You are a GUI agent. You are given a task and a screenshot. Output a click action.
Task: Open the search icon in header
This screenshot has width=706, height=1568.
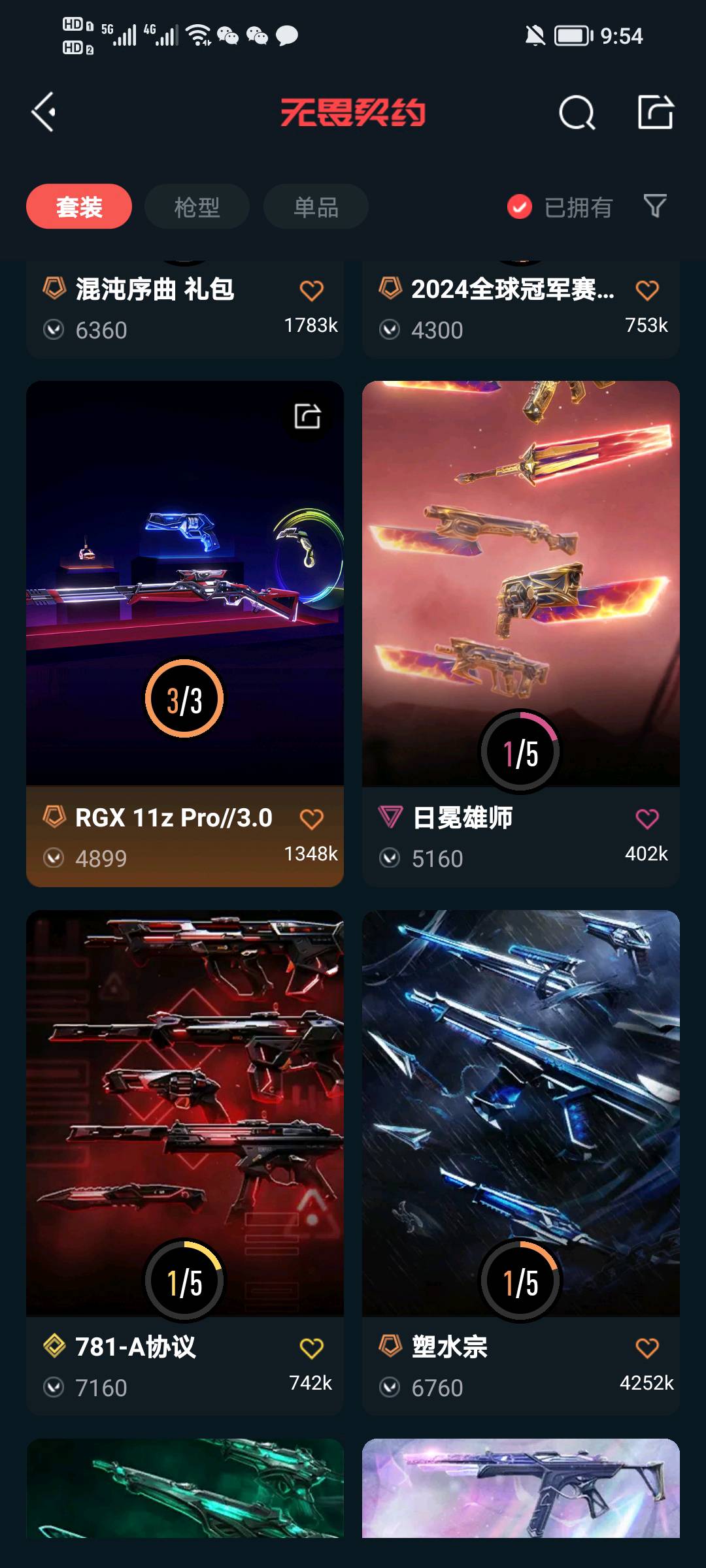577,113
